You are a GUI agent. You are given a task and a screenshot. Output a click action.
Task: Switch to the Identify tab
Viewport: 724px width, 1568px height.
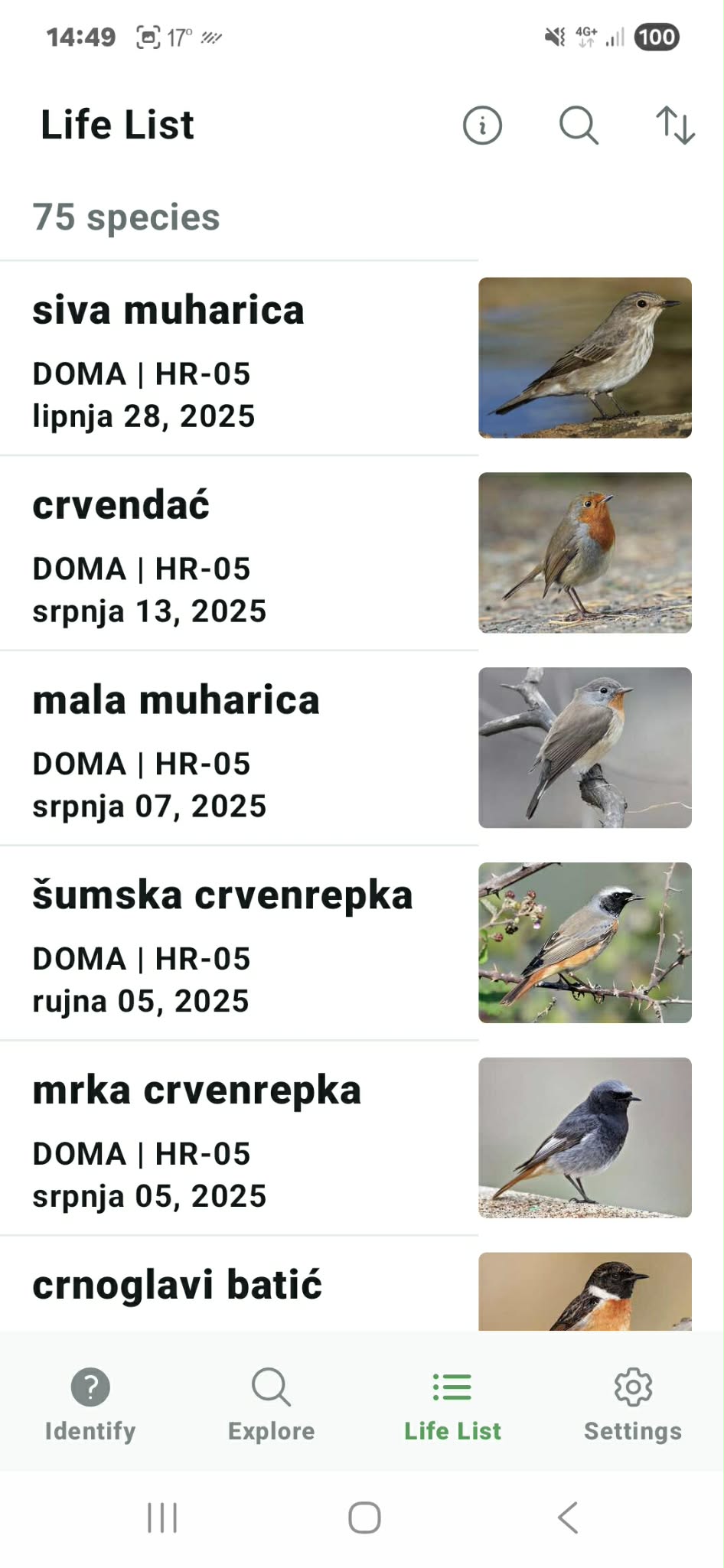(90, 1403)
